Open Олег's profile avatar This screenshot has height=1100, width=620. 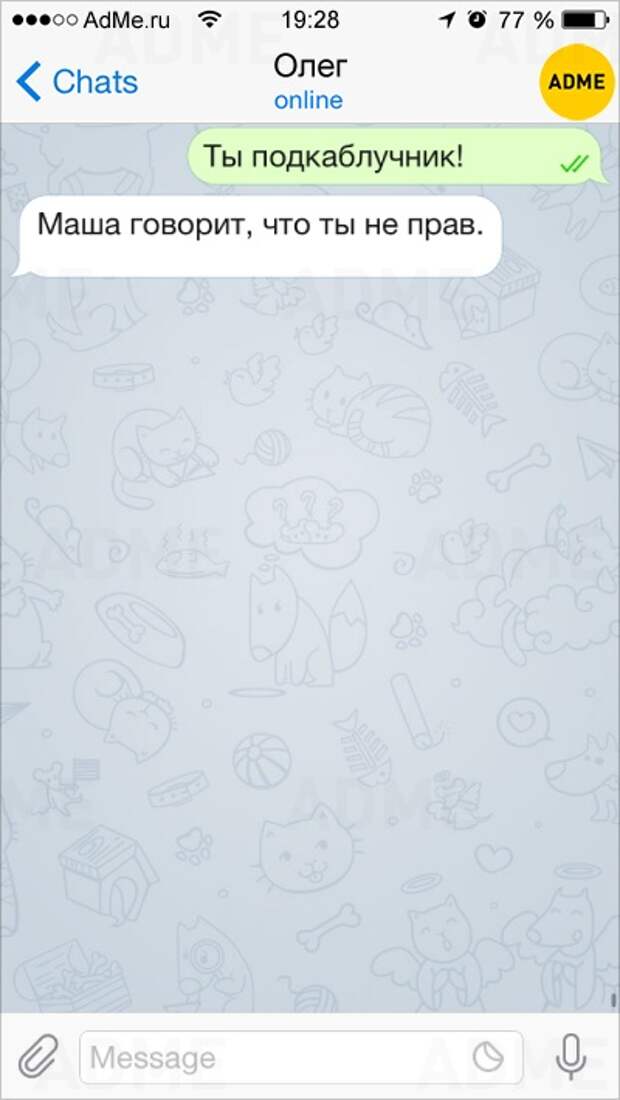(x=577, y=81)
